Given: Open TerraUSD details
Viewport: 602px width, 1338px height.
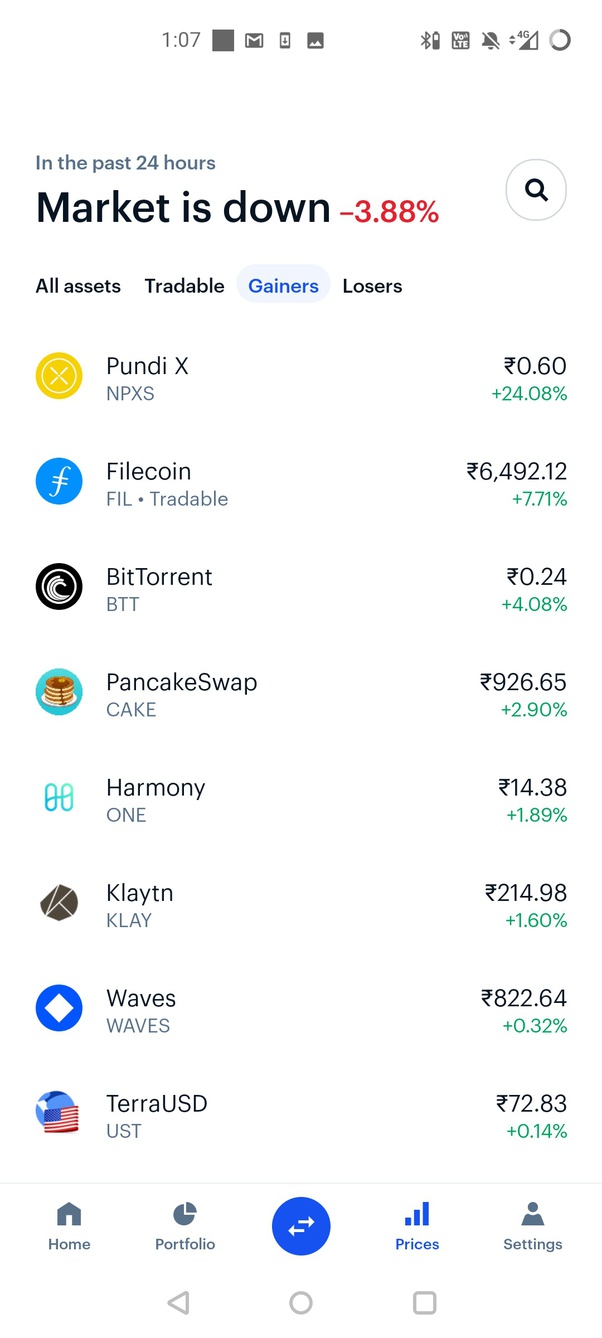Looking at the screenshot, I should click(x=300, y=1116).
